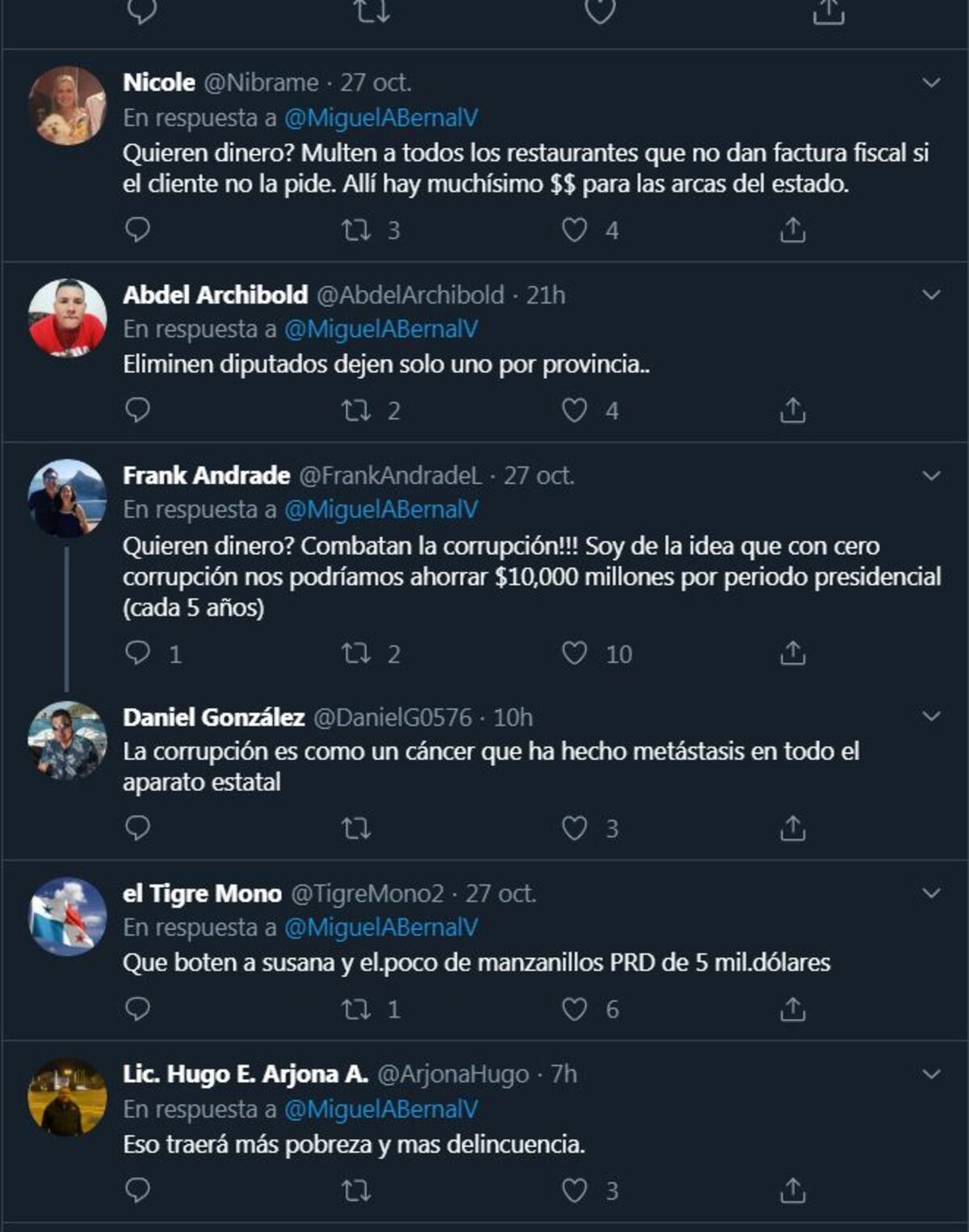Image resolution: width=969 pixels, height=1232 pixels.
Task: Open replies on Frank Andrade's tweet
Action: (138, 653)
